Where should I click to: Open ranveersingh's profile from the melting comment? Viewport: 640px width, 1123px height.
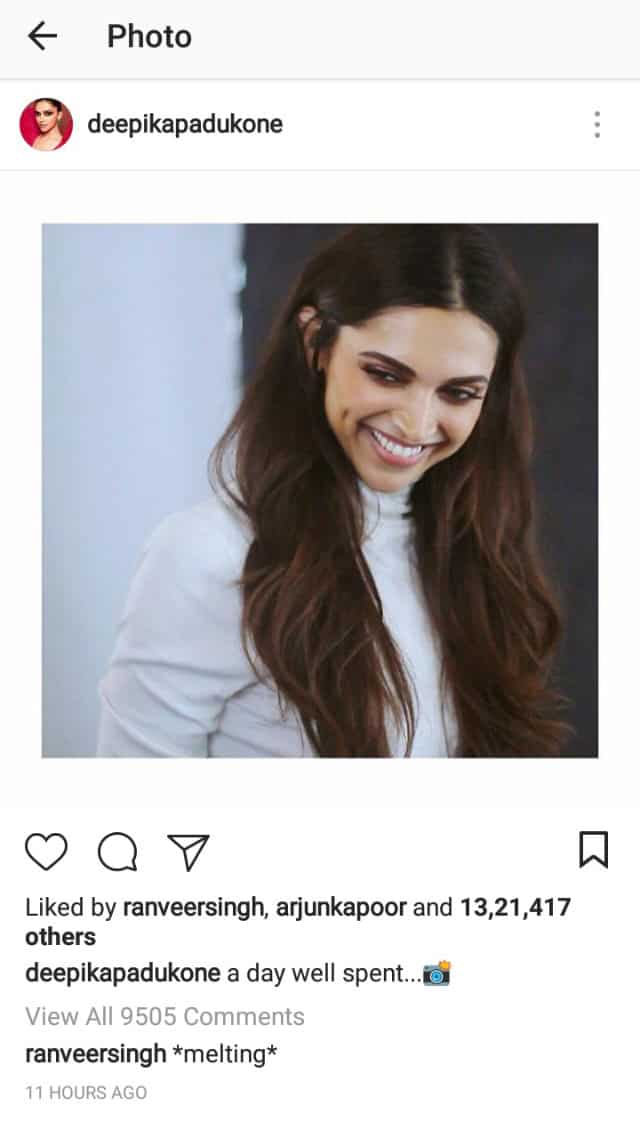[95, 1054]
